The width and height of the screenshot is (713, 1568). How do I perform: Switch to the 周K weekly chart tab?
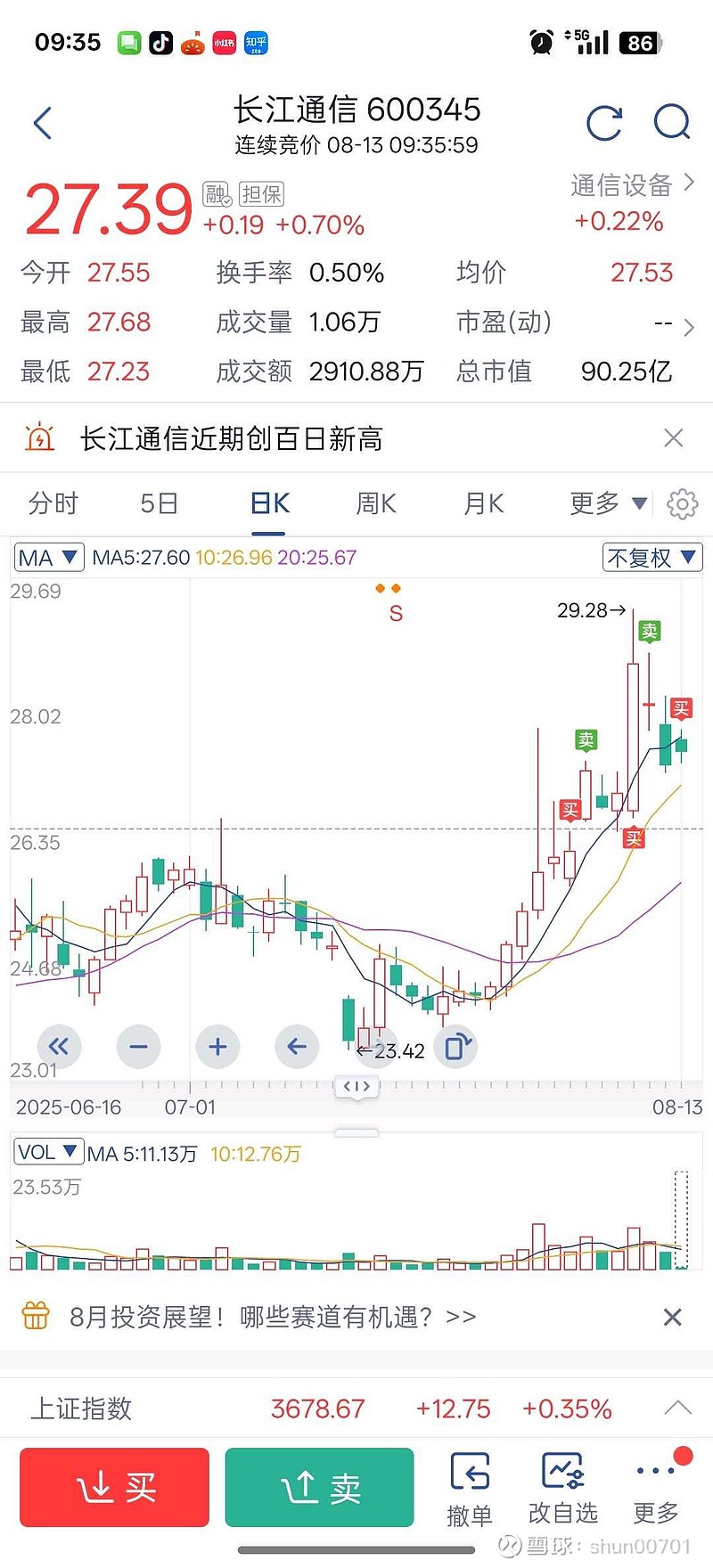[373, 503]
